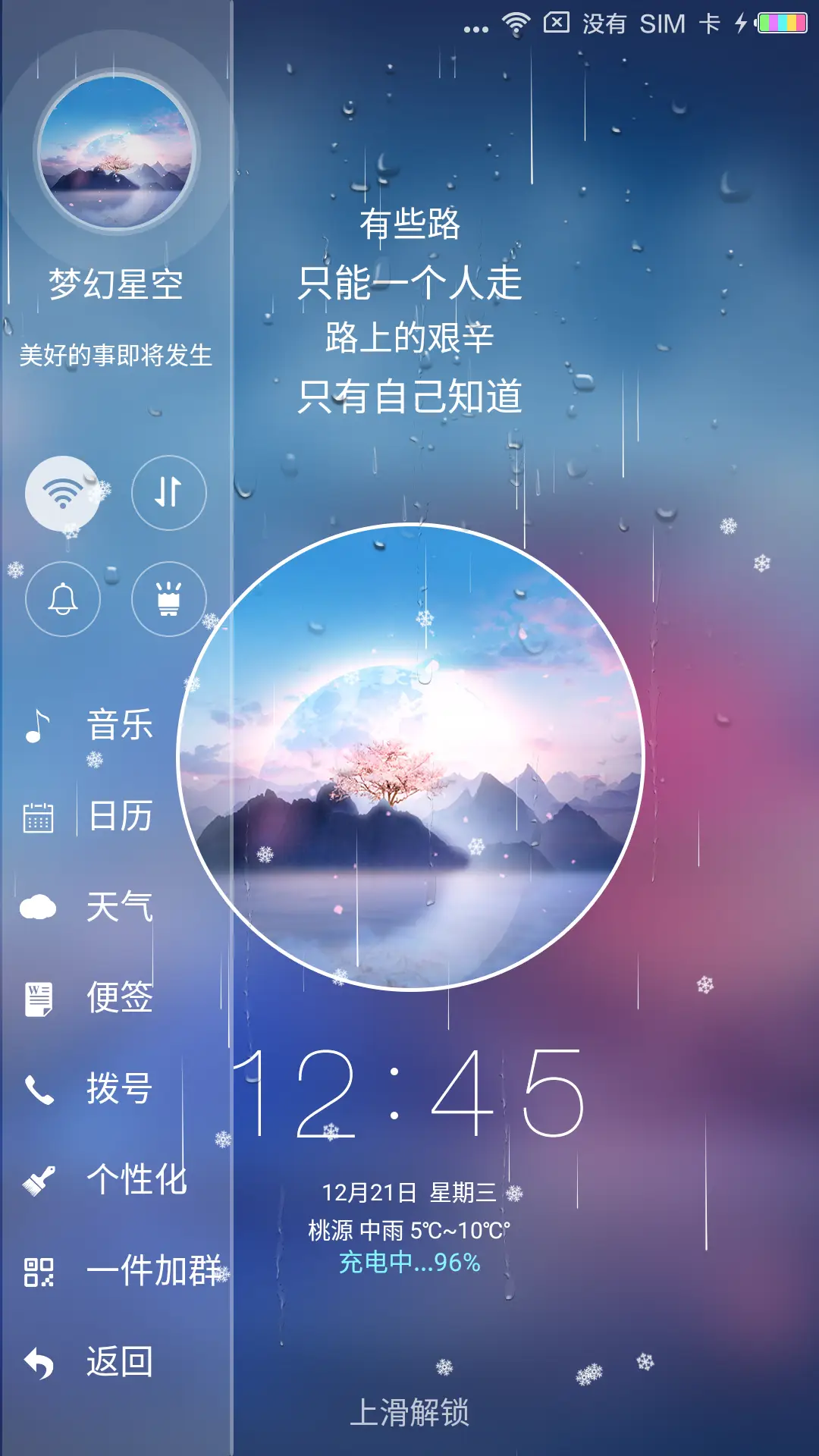819x1456 pixels.
Task: Toggle the ringer bell mode
Action: 63,599
